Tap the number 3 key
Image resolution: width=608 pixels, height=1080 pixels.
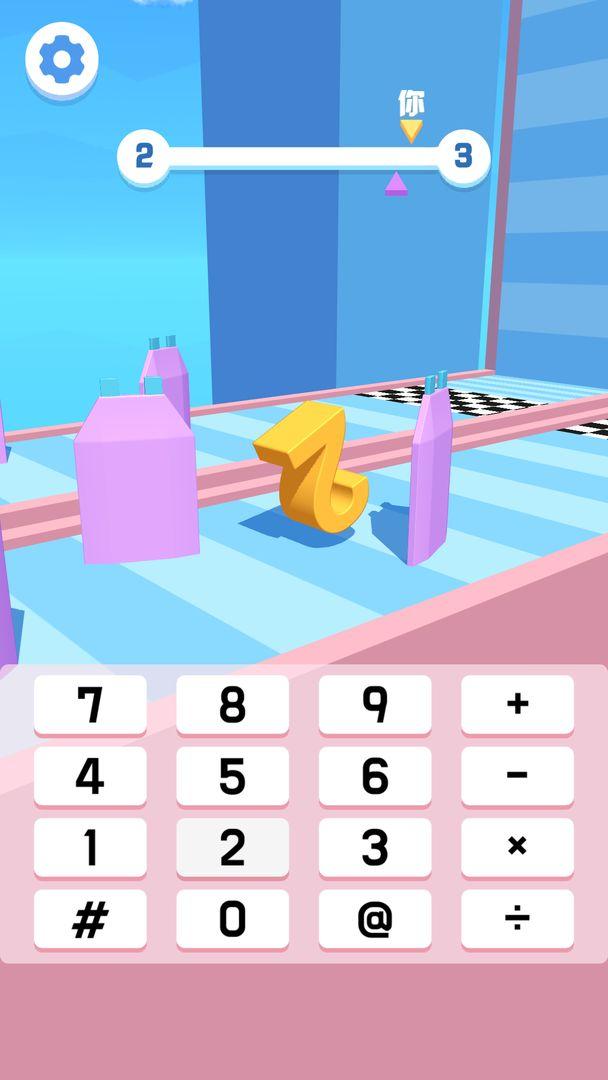click(375, 848)
